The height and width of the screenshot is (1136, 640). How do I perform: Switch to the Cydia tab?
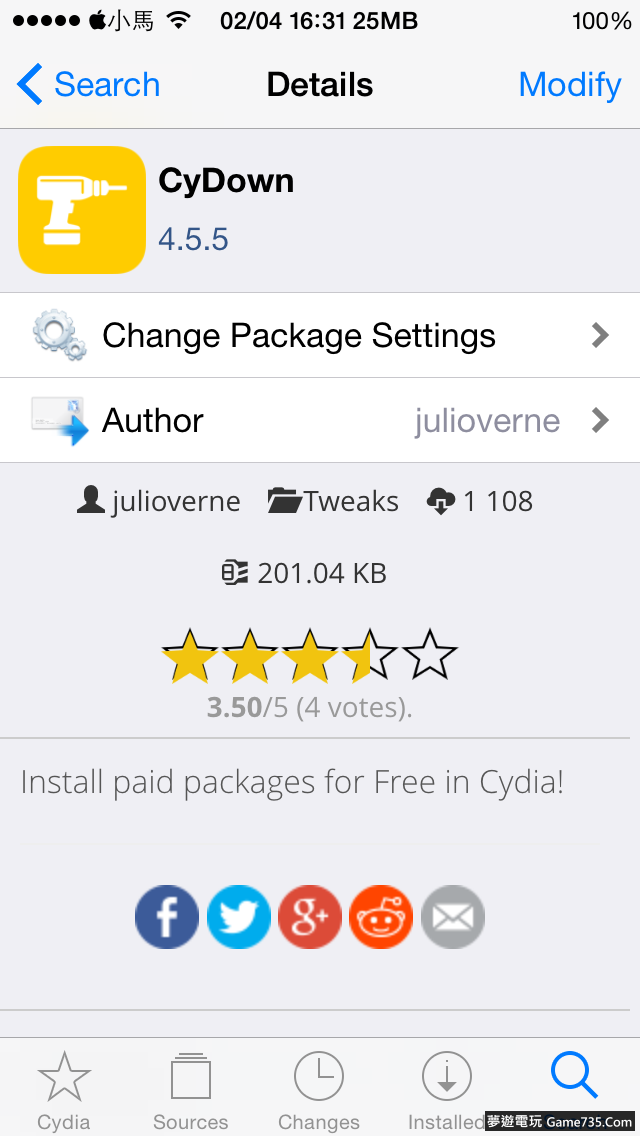(x=64, y=1090)
